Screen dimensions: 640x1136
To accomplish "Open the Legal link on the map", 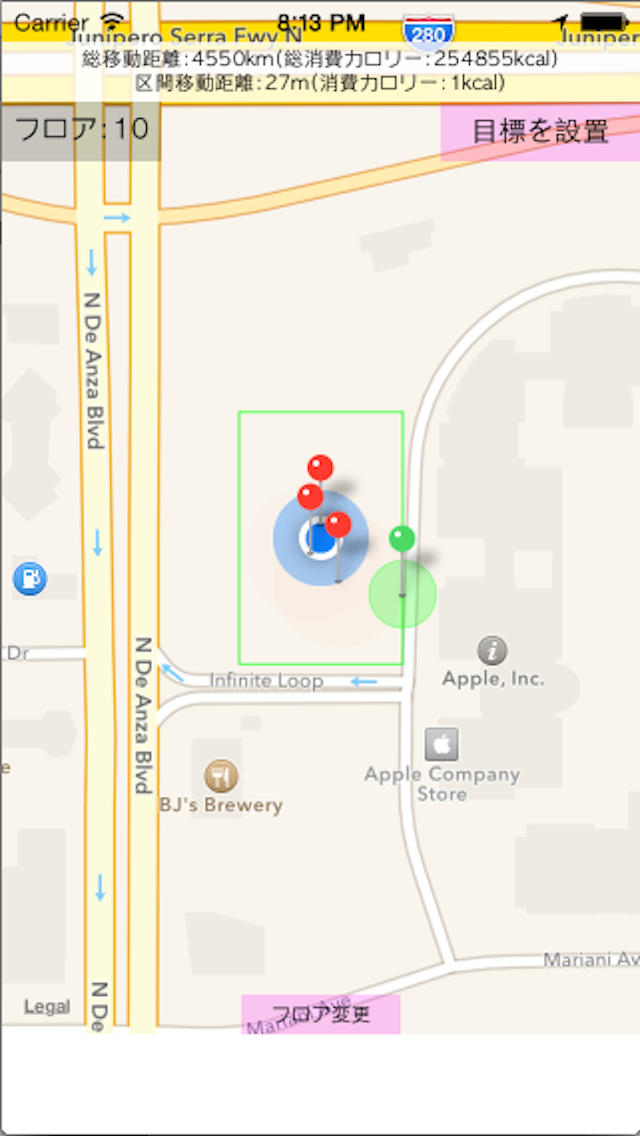I will coord(47,1007).
